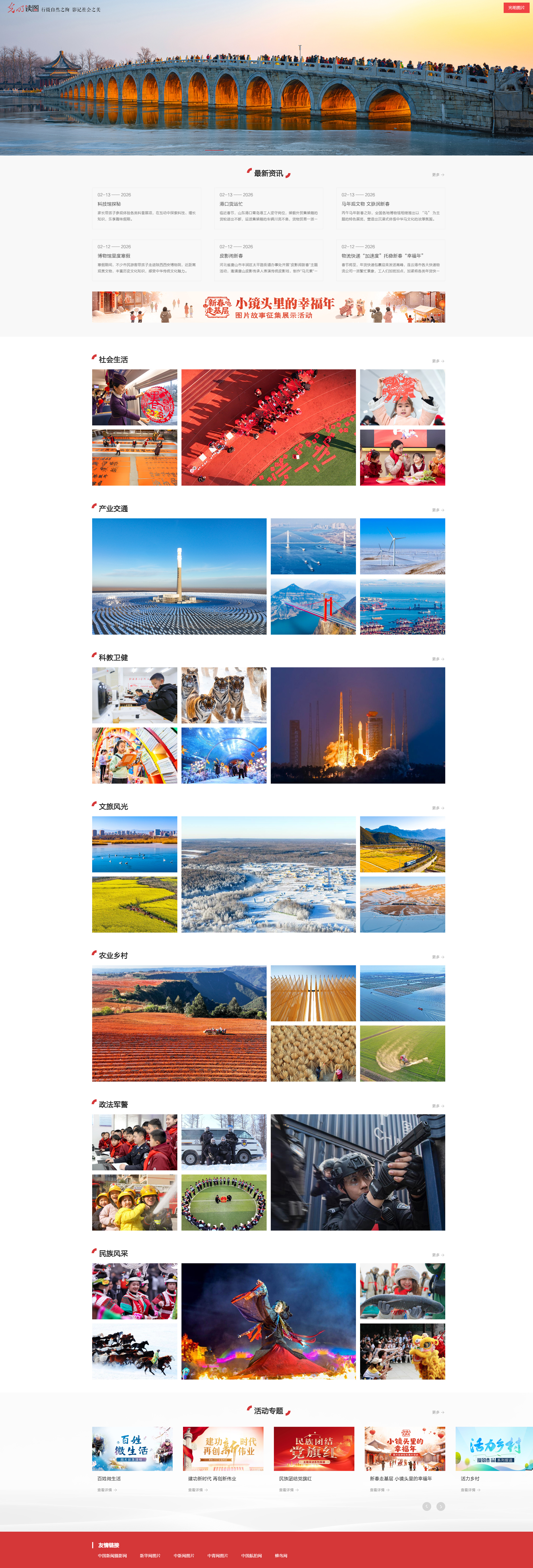Screen dimensions: 533x1568
Task: Open the girl with paper-cutting photo
Action: tap(402, 397)
